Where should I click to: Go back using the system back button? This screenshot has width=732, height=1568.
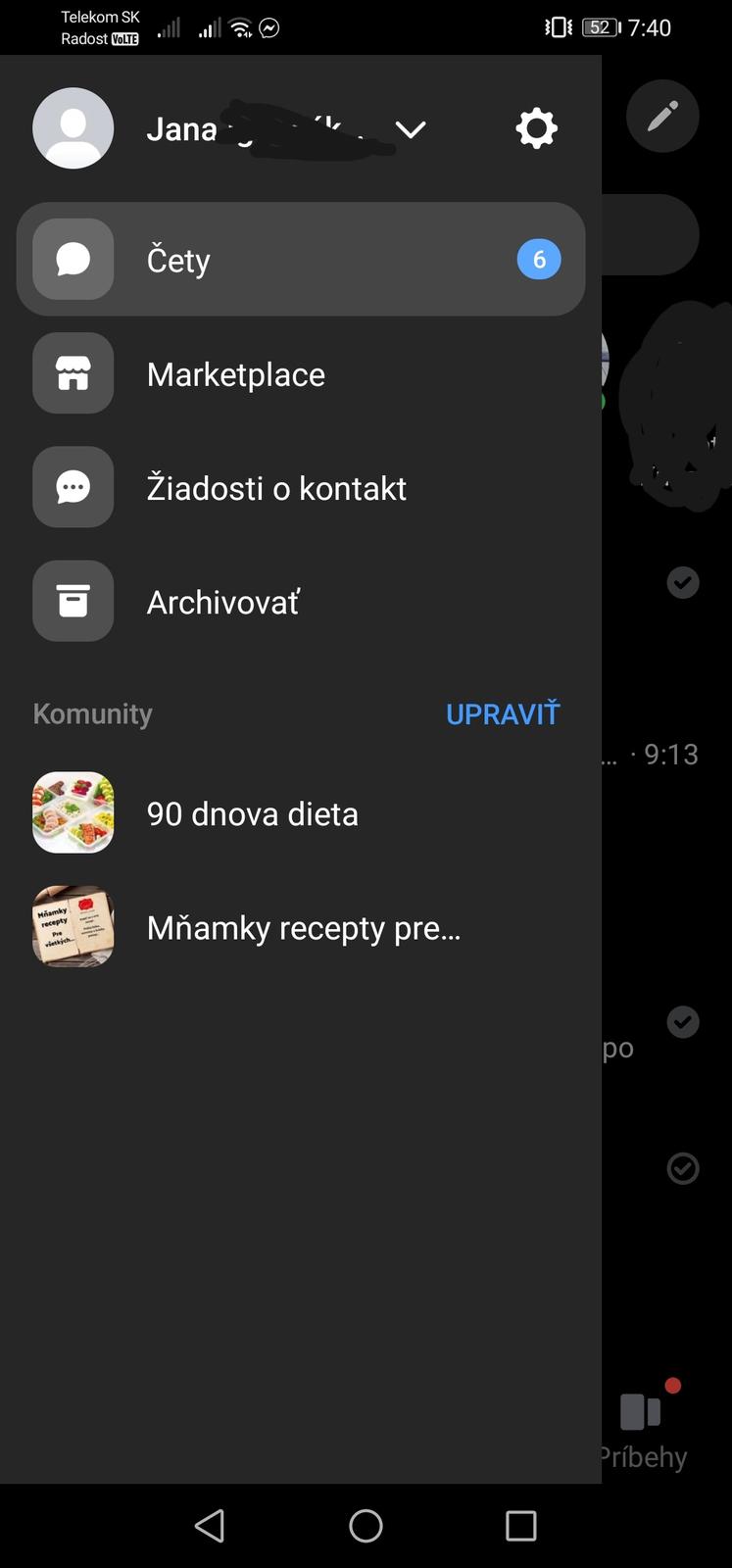pos(210,1526)
